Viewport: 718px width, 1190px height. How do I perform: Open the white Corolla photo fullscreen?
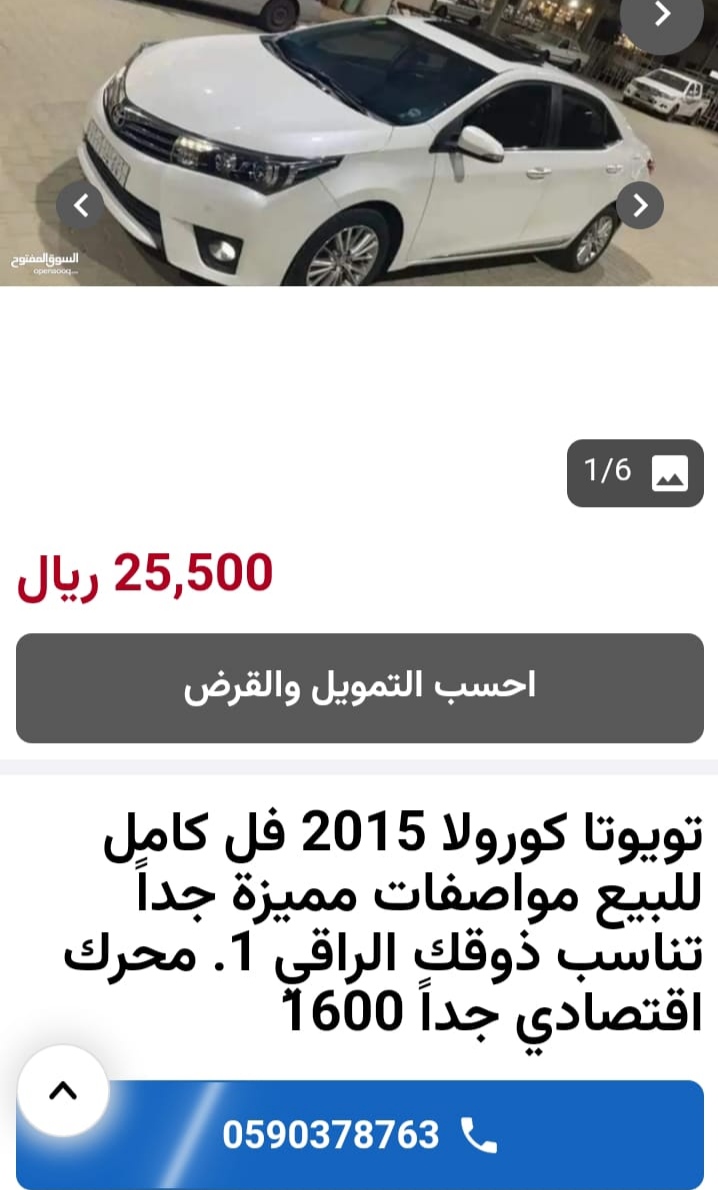click(x=359, y=143)
